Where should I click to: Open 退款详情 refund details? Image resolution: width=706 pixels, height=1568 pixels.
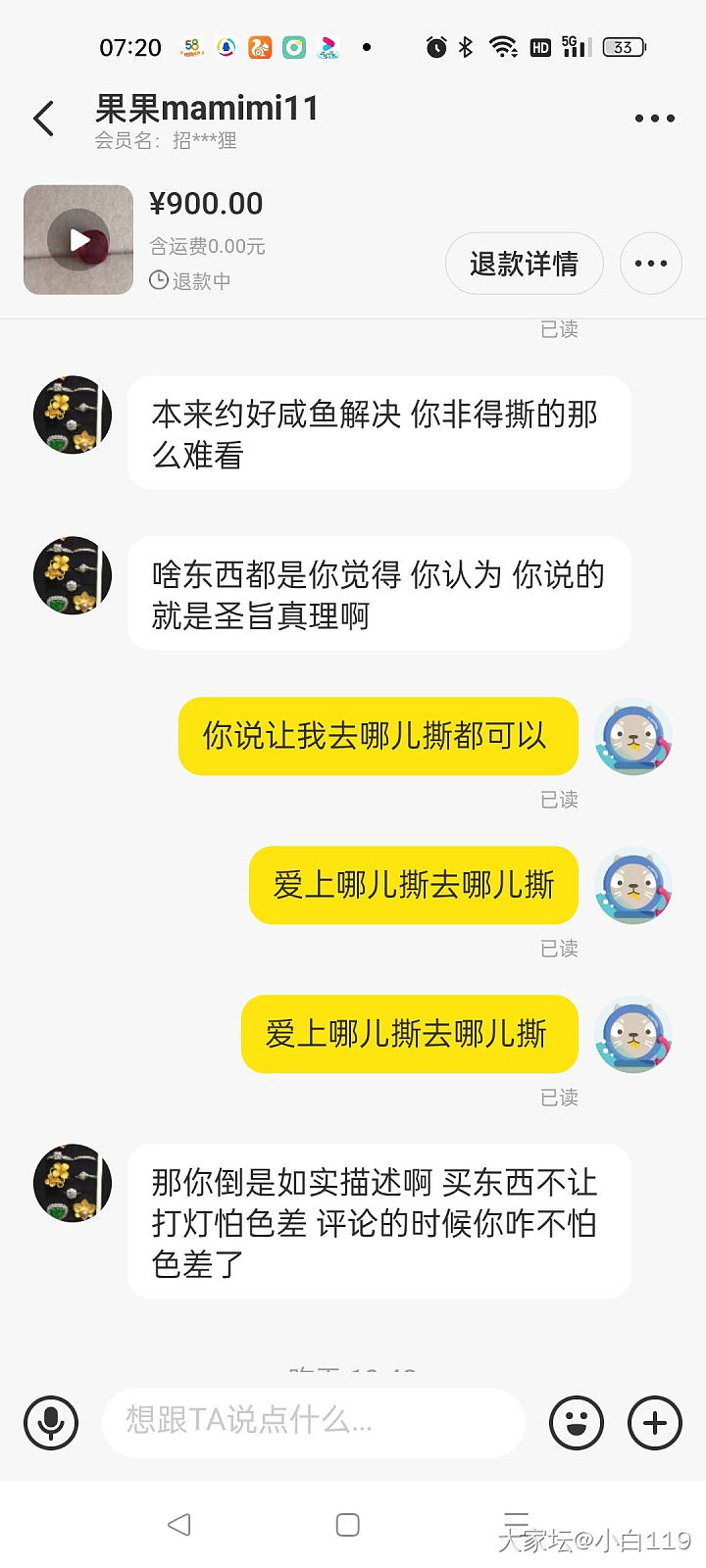[524, 264]
